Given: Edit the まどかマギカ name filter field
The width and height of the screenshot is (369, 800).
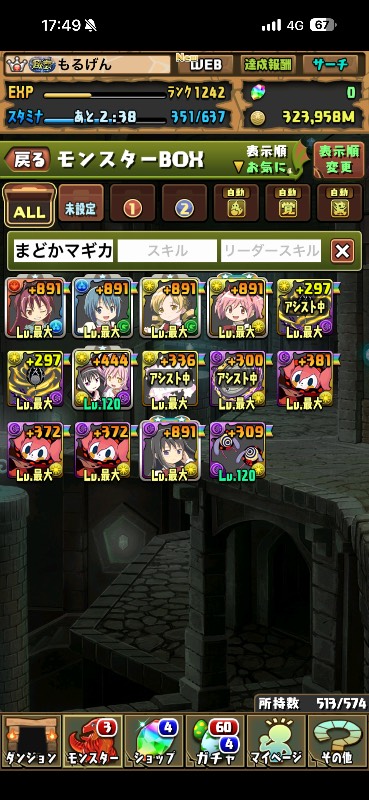Looking at the screenshot, I should pos(63,251).
